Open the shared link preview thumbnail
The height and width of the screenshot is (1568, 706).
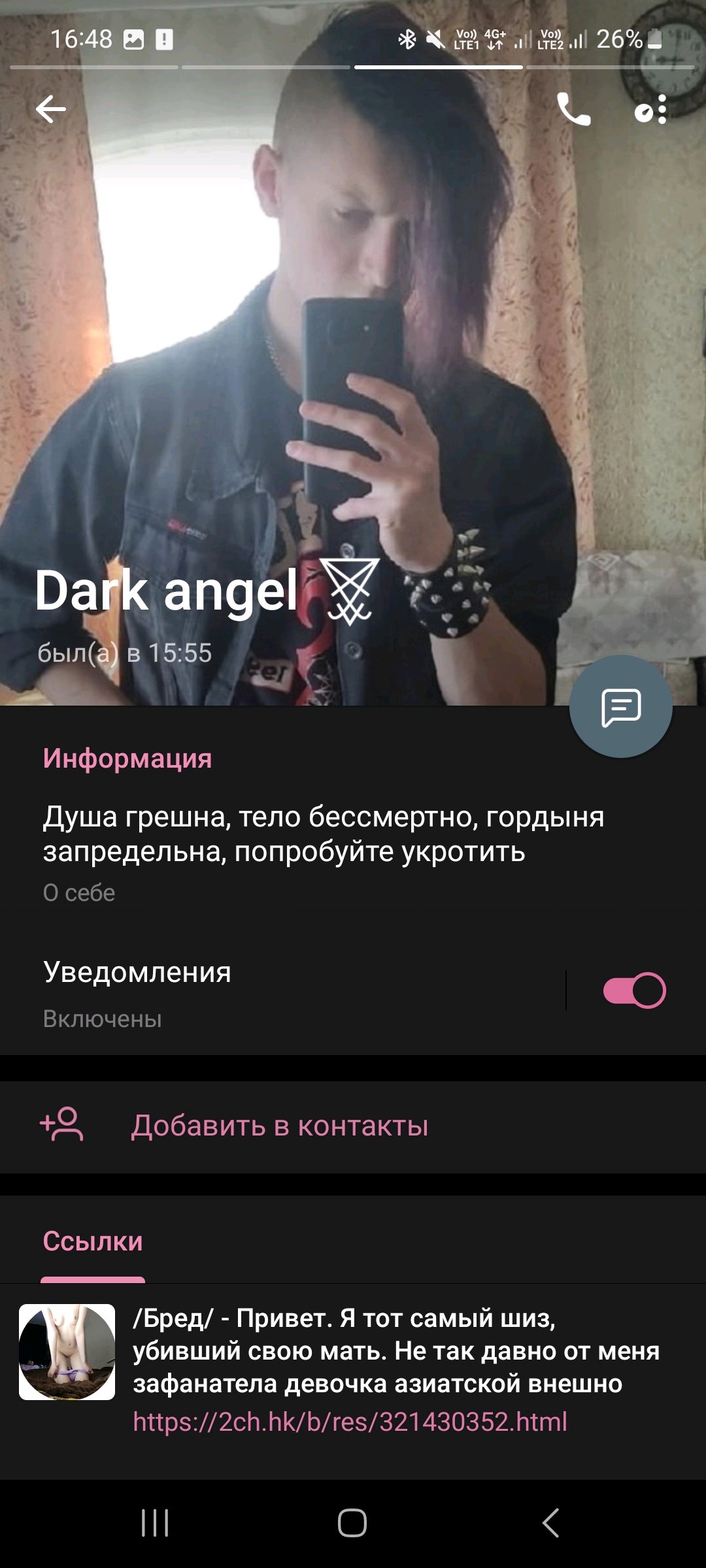pyautogui.click(x=67, y=1352)
